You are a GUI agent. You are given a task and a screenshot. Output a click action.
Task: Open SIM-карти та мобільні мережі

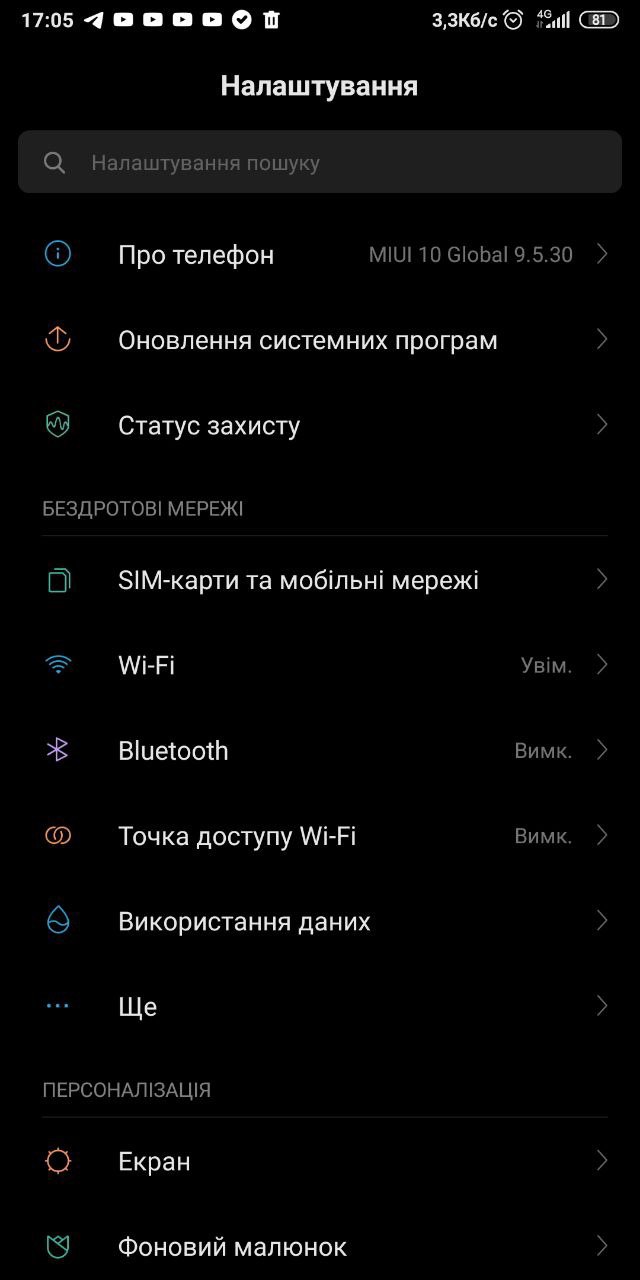tap(320, 580)
